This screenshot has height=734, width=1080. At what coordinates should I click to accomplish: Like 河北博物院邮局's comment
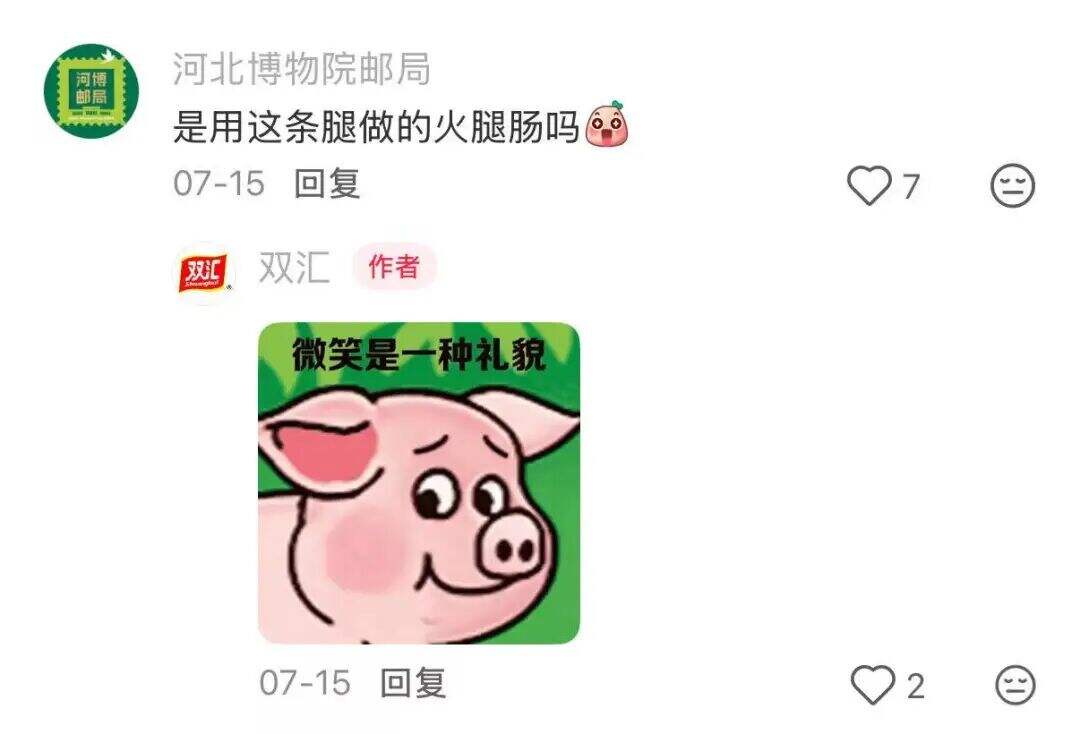869,186
